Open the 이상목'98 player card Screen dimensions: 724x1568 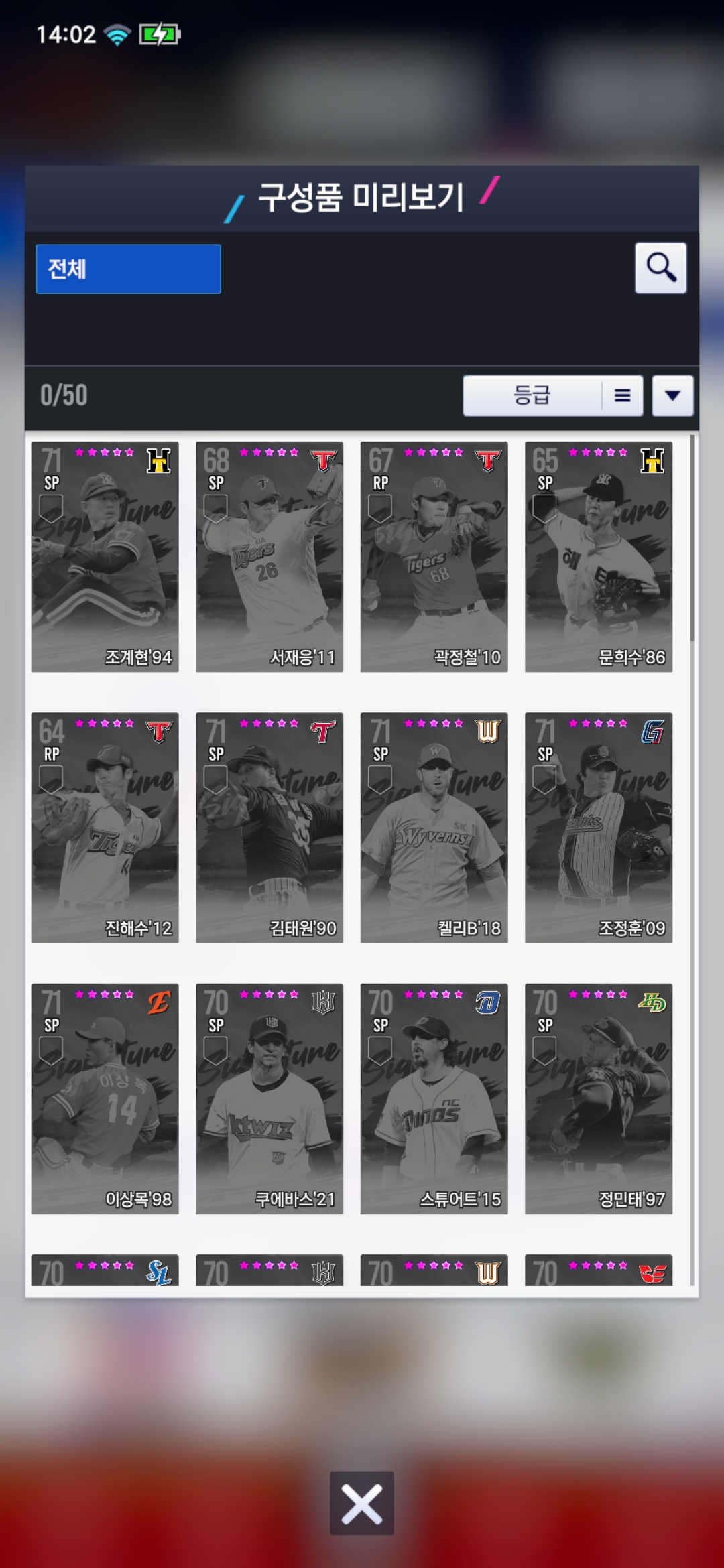tap(105, 1099)
